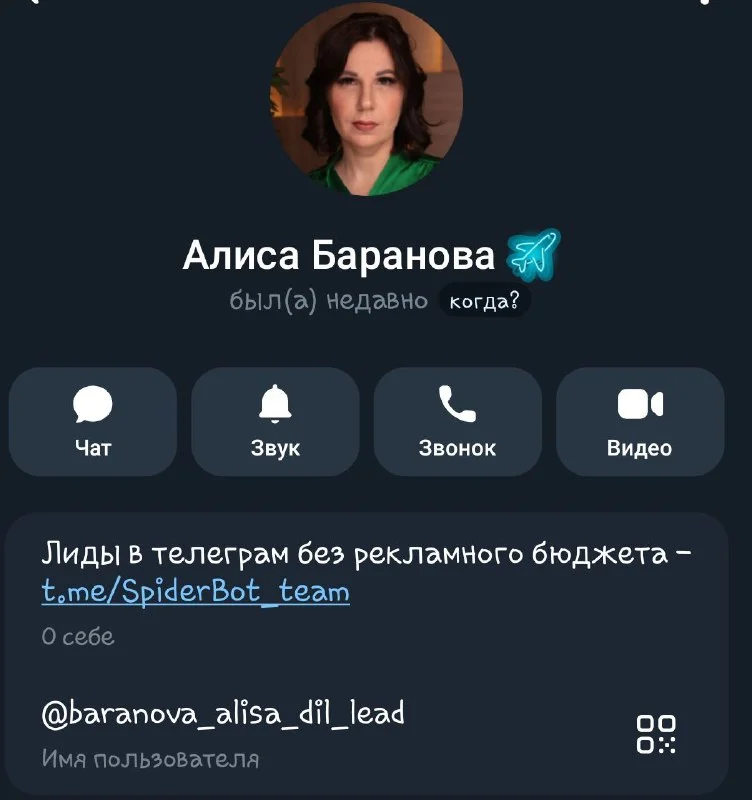Viewport: 752px width, 800px height.
Task: Open the chat via Чат button
Action: pyautogui.click(x=93, y=421)
